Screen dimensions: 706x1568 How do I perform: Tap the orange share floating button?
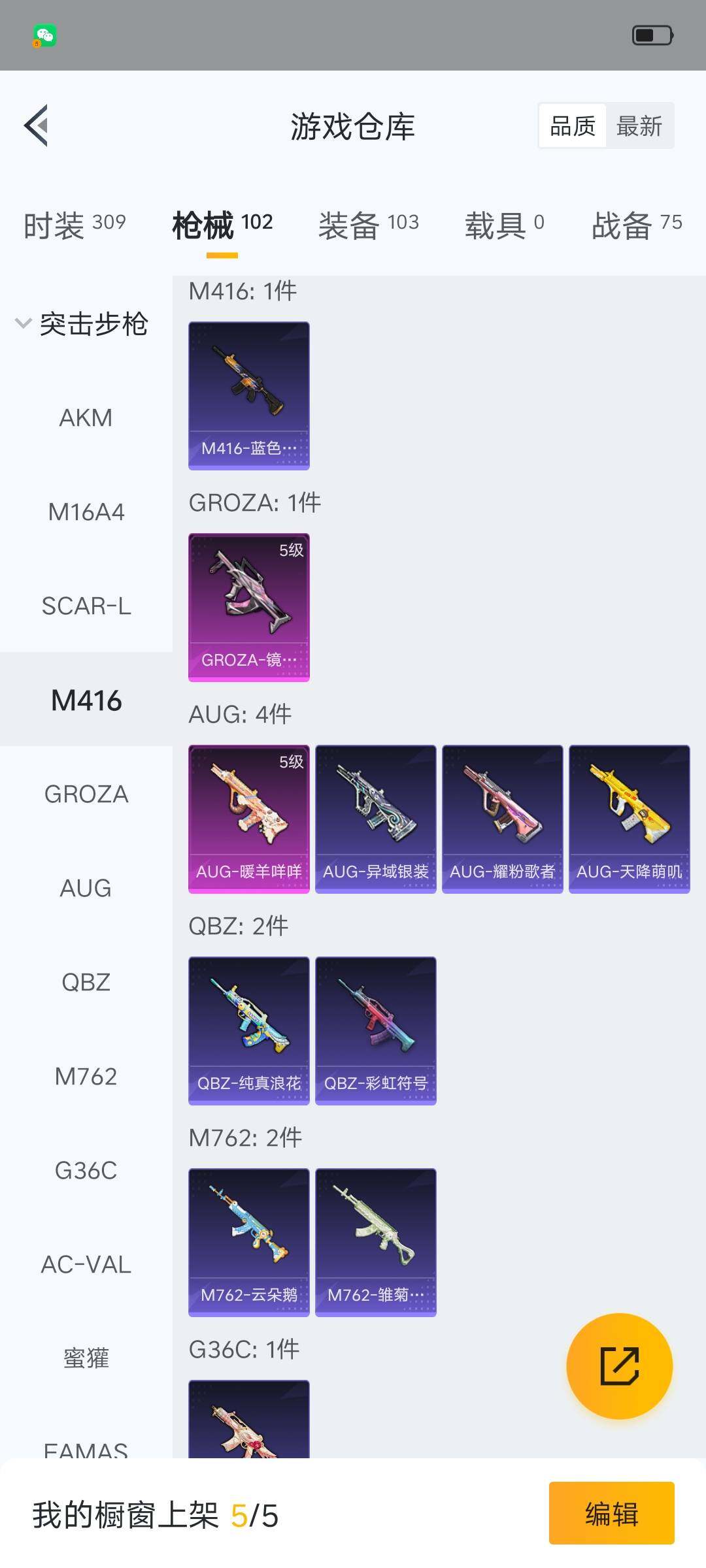click(x=619, y=1366)
